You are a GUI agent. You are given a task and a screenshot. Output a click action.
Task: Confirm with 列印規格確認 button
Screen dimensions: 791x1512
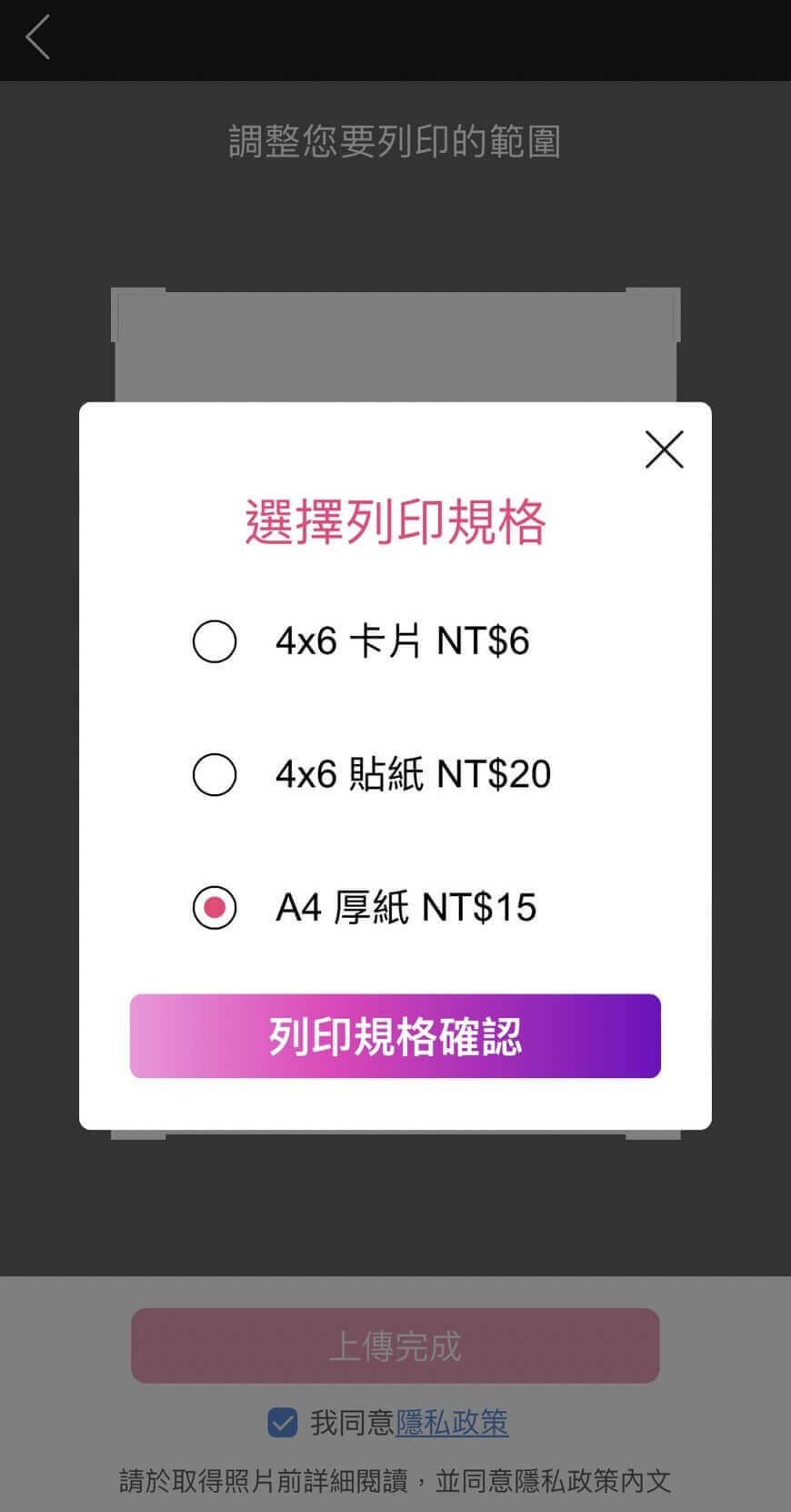coord(395,1036)
